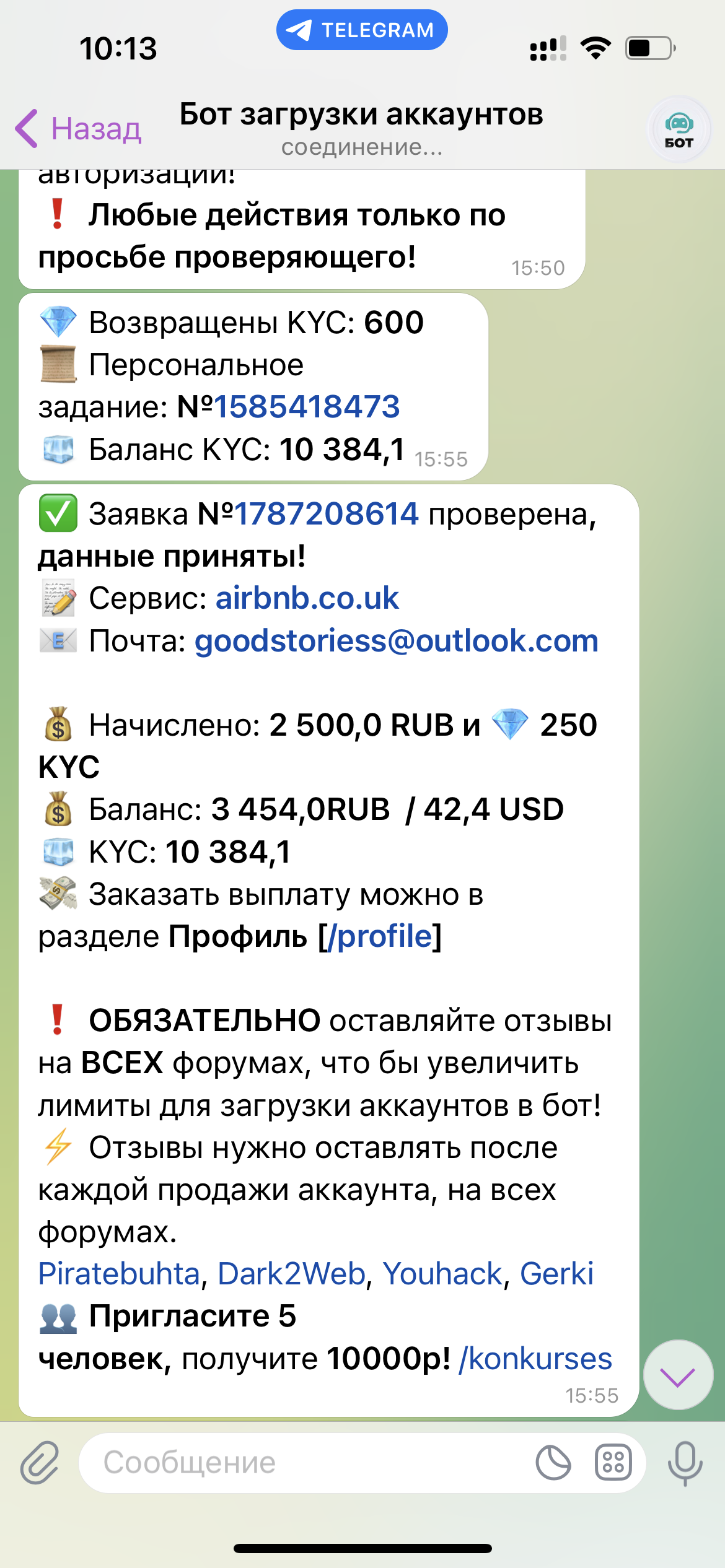Tap request number 1787208614 link
This screenshot has height=1568, width=725.
[327, 514]
